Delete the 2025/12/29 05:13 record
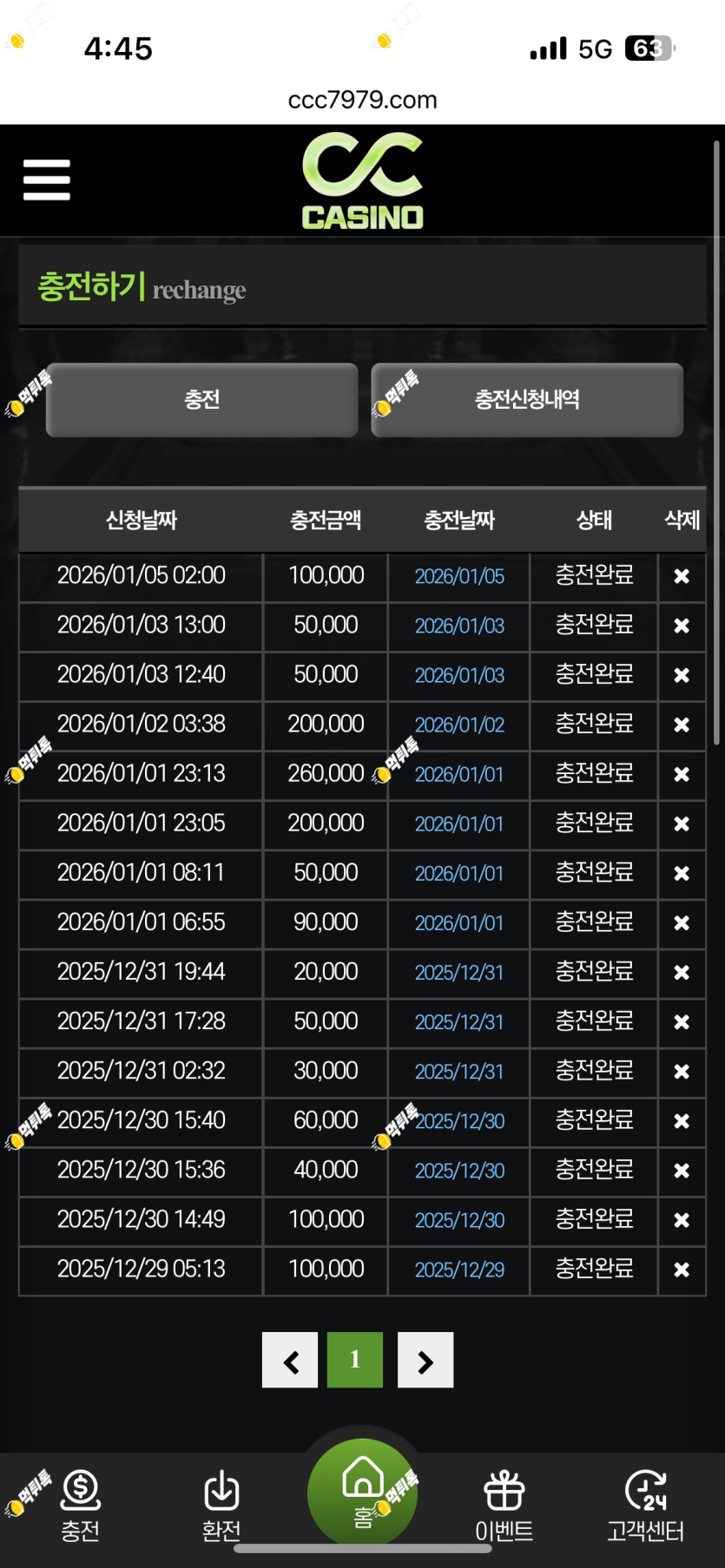The height and width of the screenshot is (1568, 725). [682, 1269]
